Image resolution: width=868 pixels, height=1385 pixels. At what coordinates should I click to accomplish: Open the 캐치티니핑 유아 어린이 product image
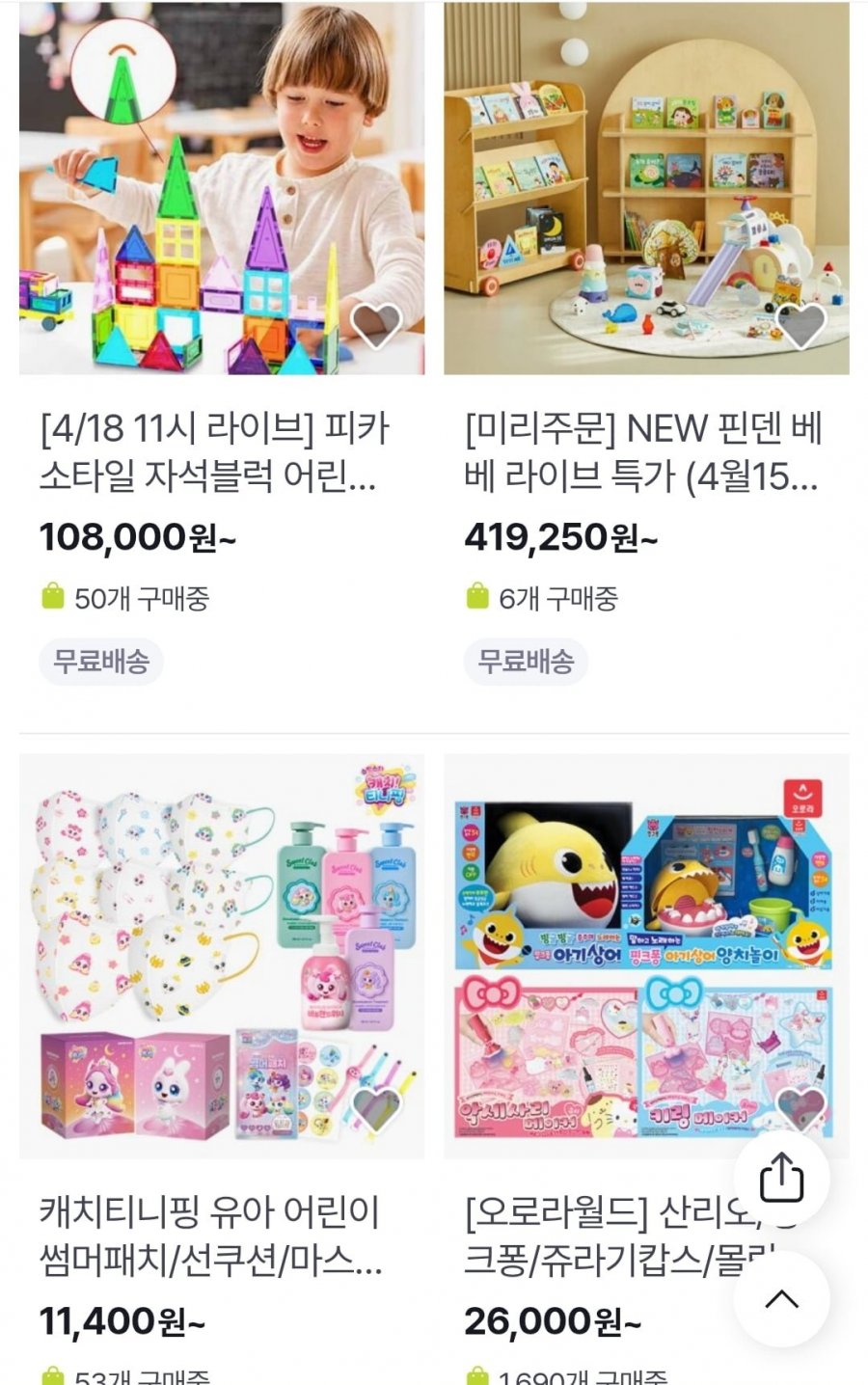(222, 955)
